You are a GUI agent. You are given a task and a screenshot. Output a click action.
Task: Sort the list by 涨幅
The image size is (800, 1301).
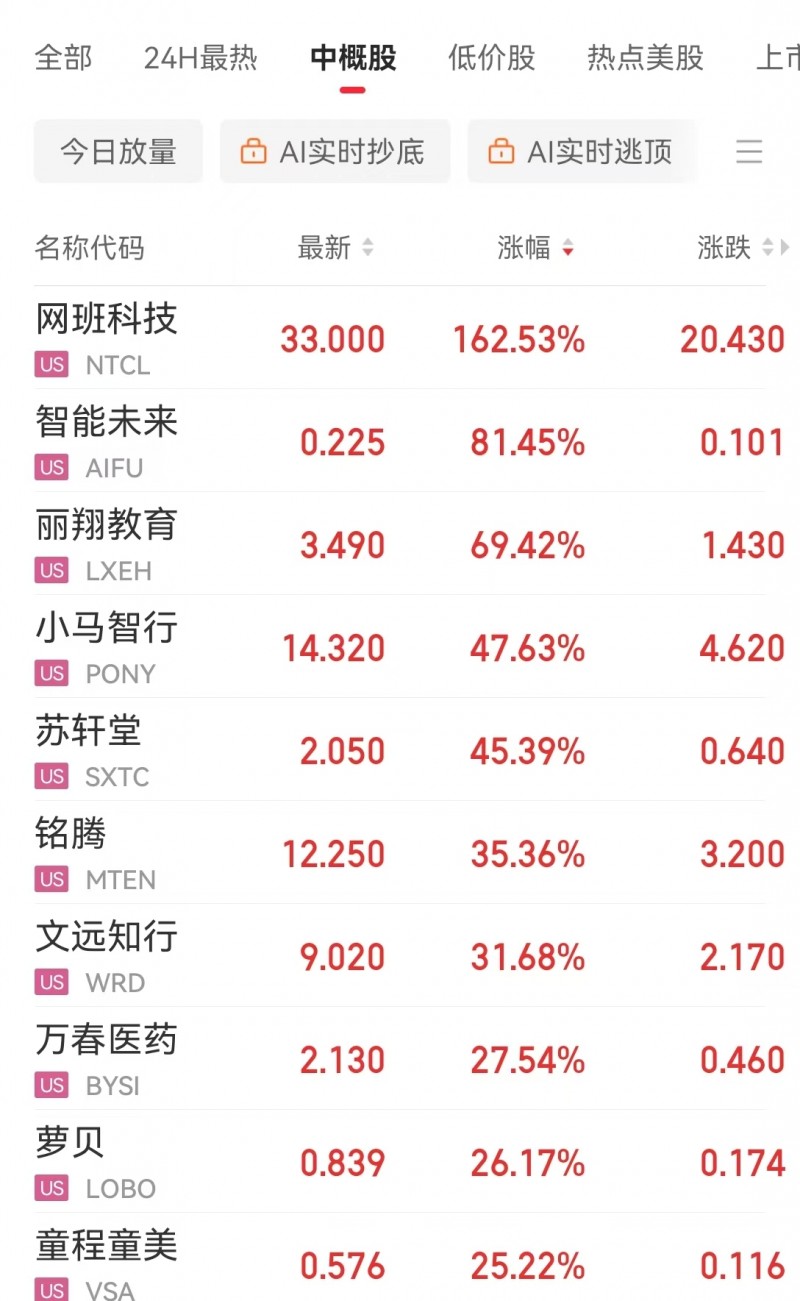click(535, 247)
